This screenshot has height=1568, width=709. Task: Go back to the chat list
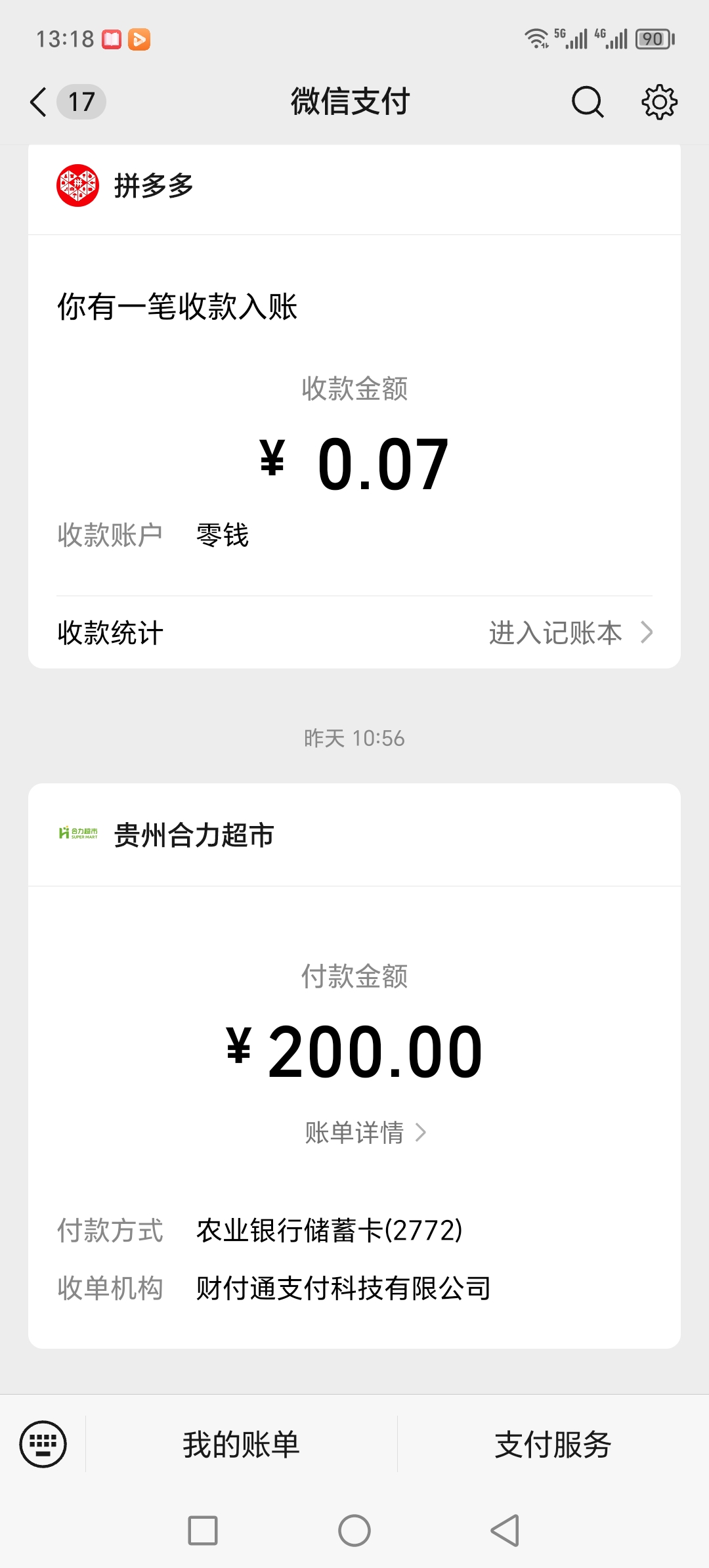click(39, 102)
